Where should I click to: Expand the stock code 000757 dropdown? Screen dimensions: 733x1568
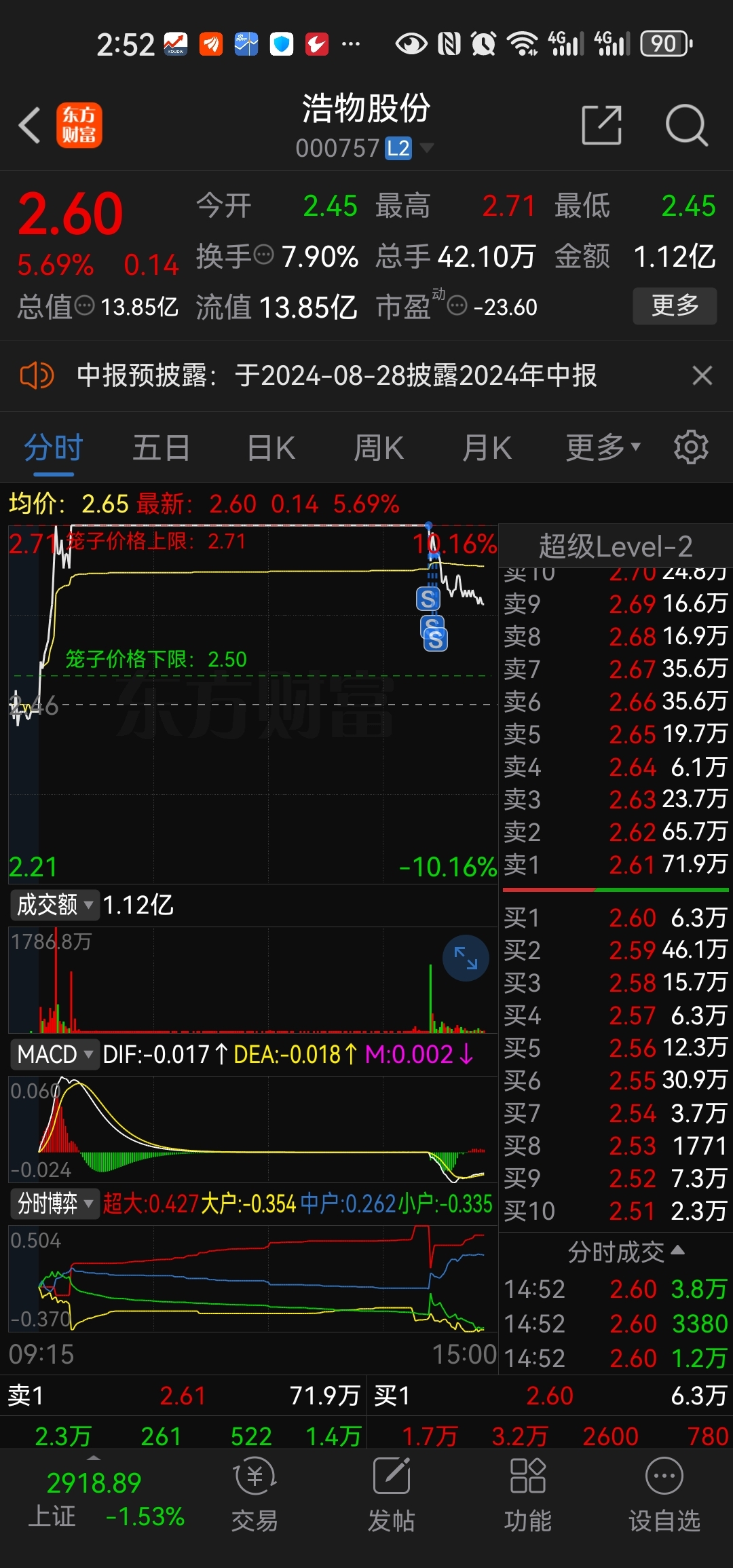427,147
